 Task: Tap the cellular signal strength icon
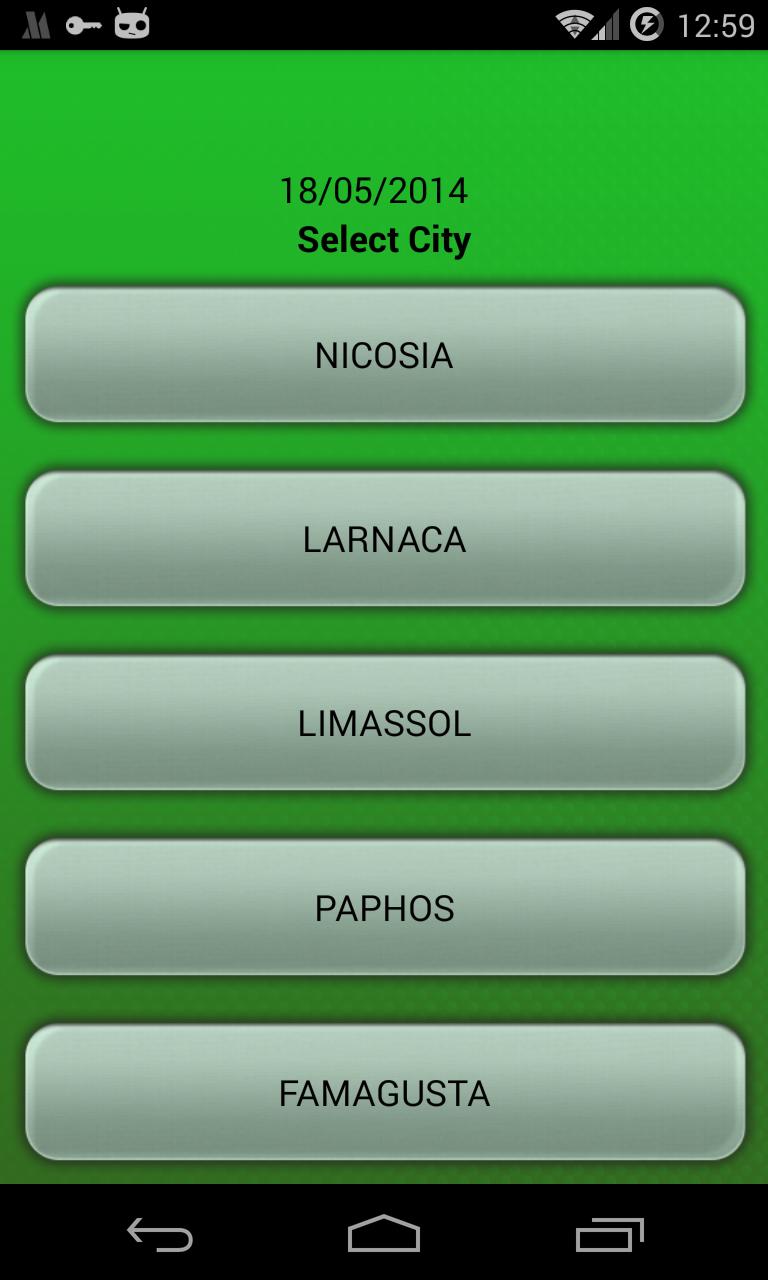point(607,25)
